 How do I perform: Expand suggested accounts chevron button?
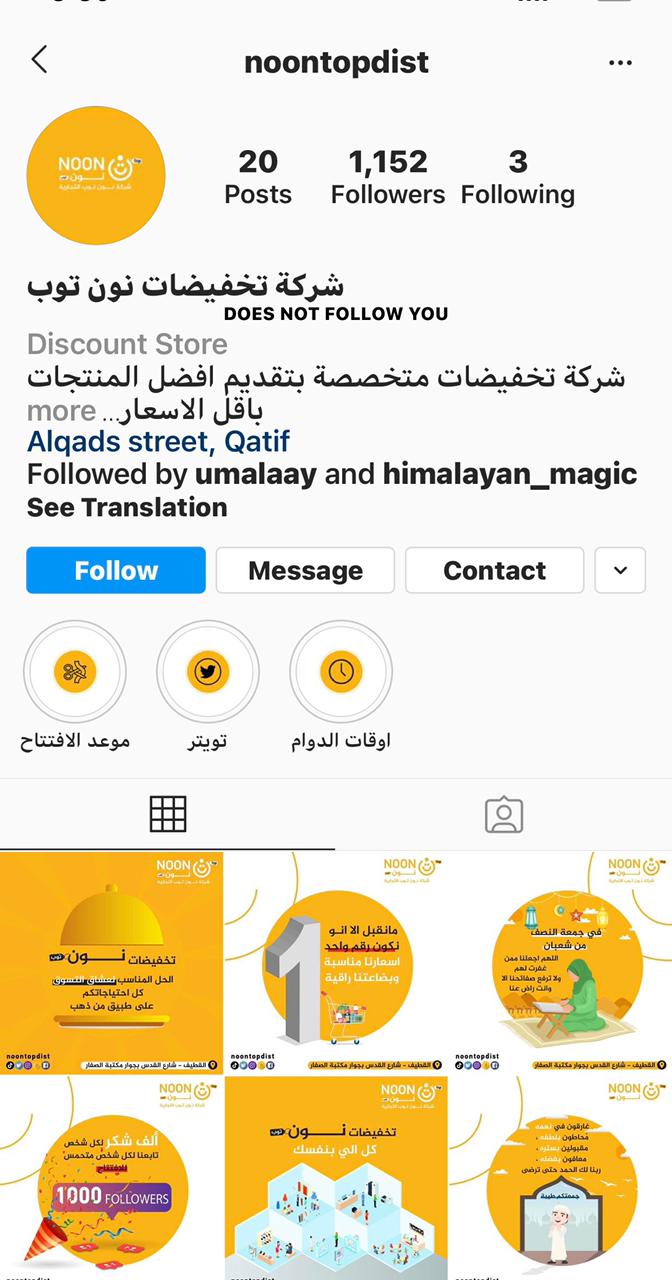[620, 570]
